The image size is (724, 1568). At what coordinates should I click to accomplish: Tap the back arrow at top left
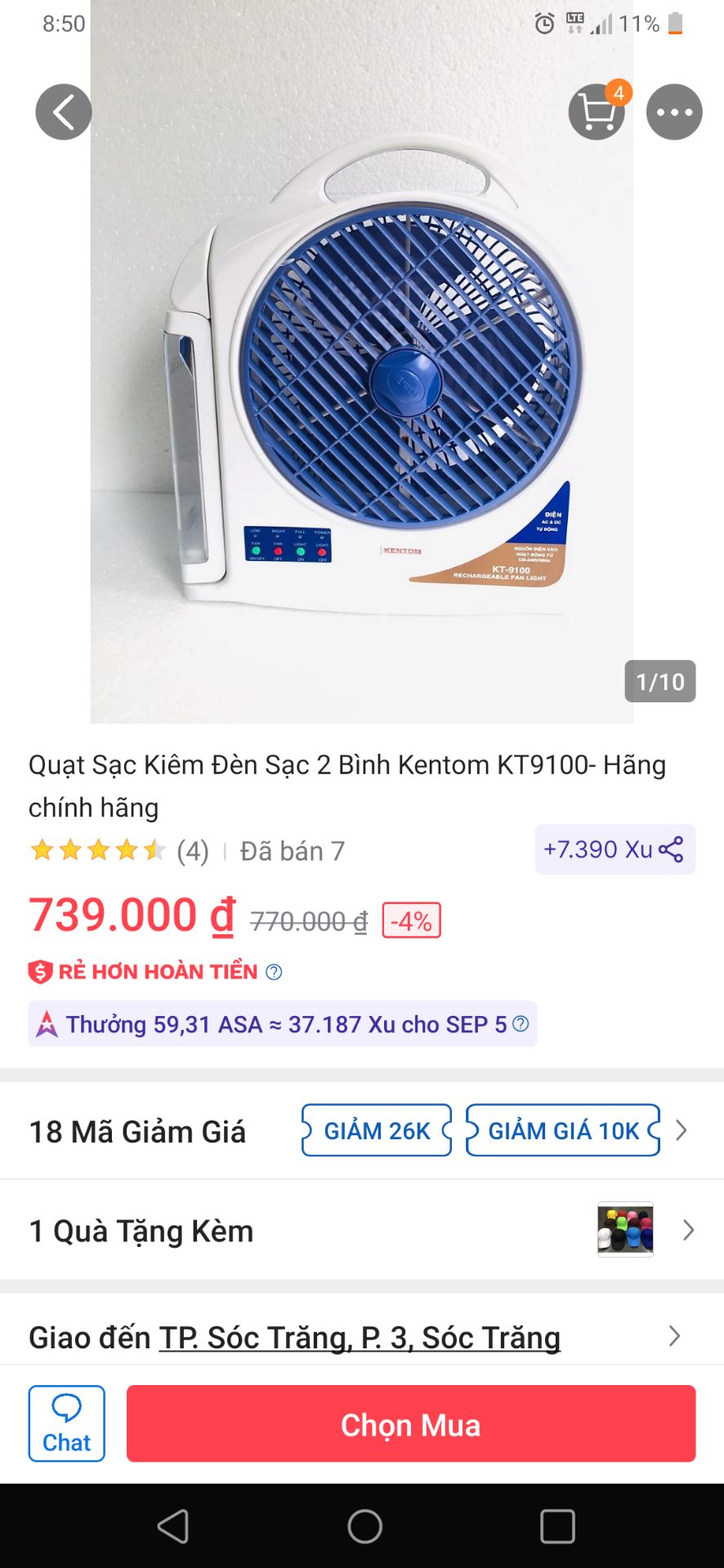63,112
